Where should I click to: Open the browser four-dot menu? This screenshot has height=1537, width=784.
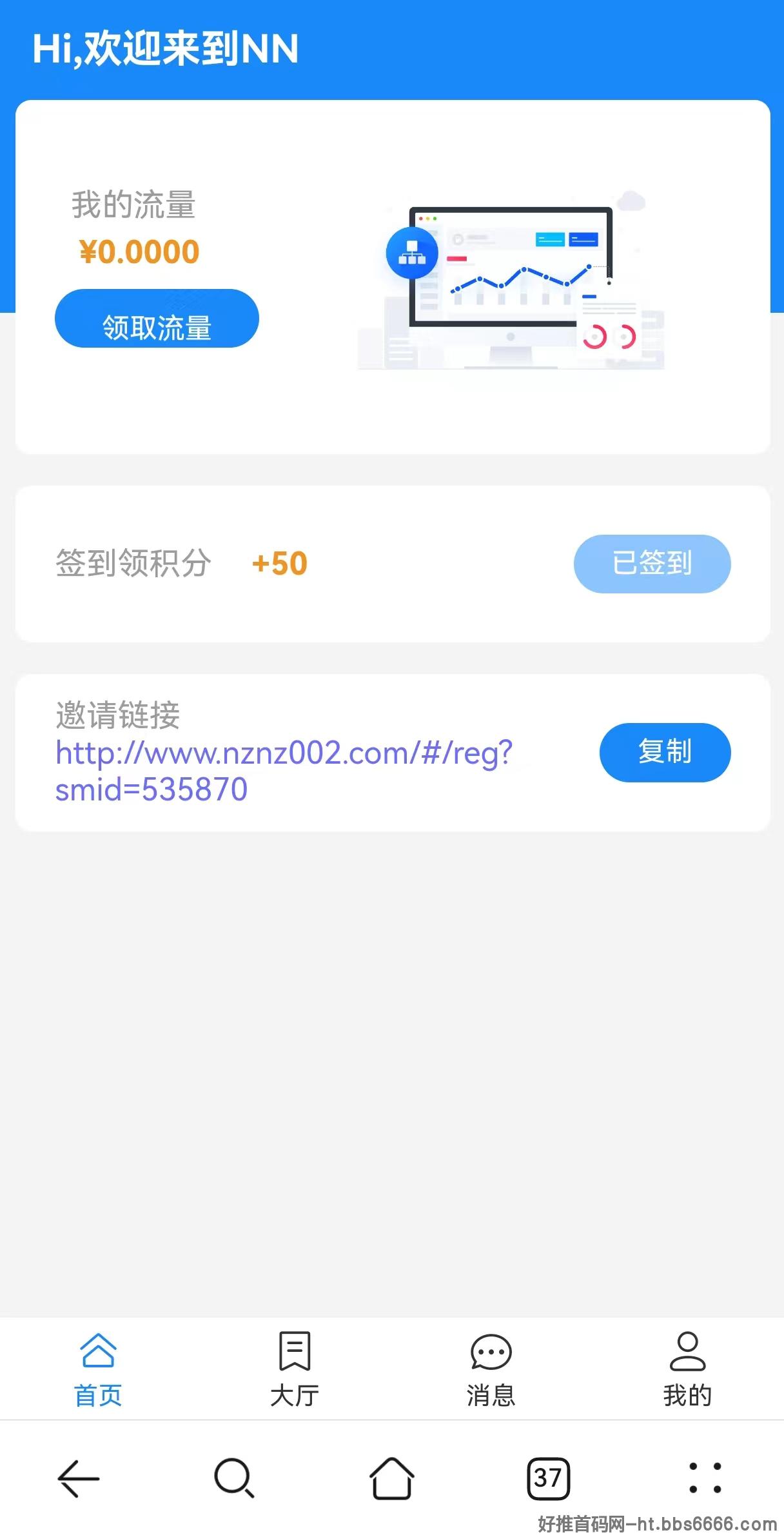coord(705,1478)
